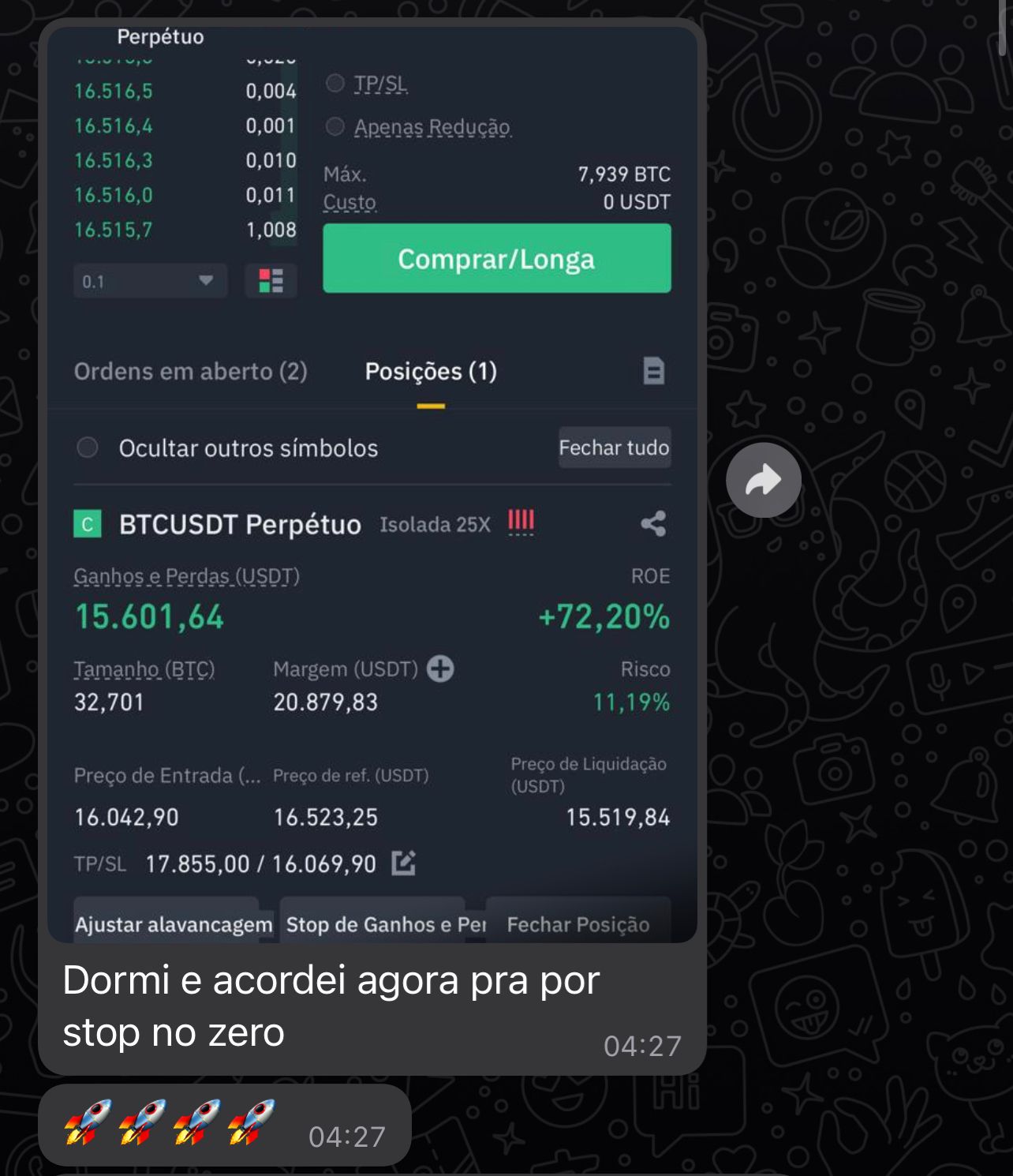Click the document icon next to Posições tab
This screenshot has height=1176, width=1013.
coord(655,371)
